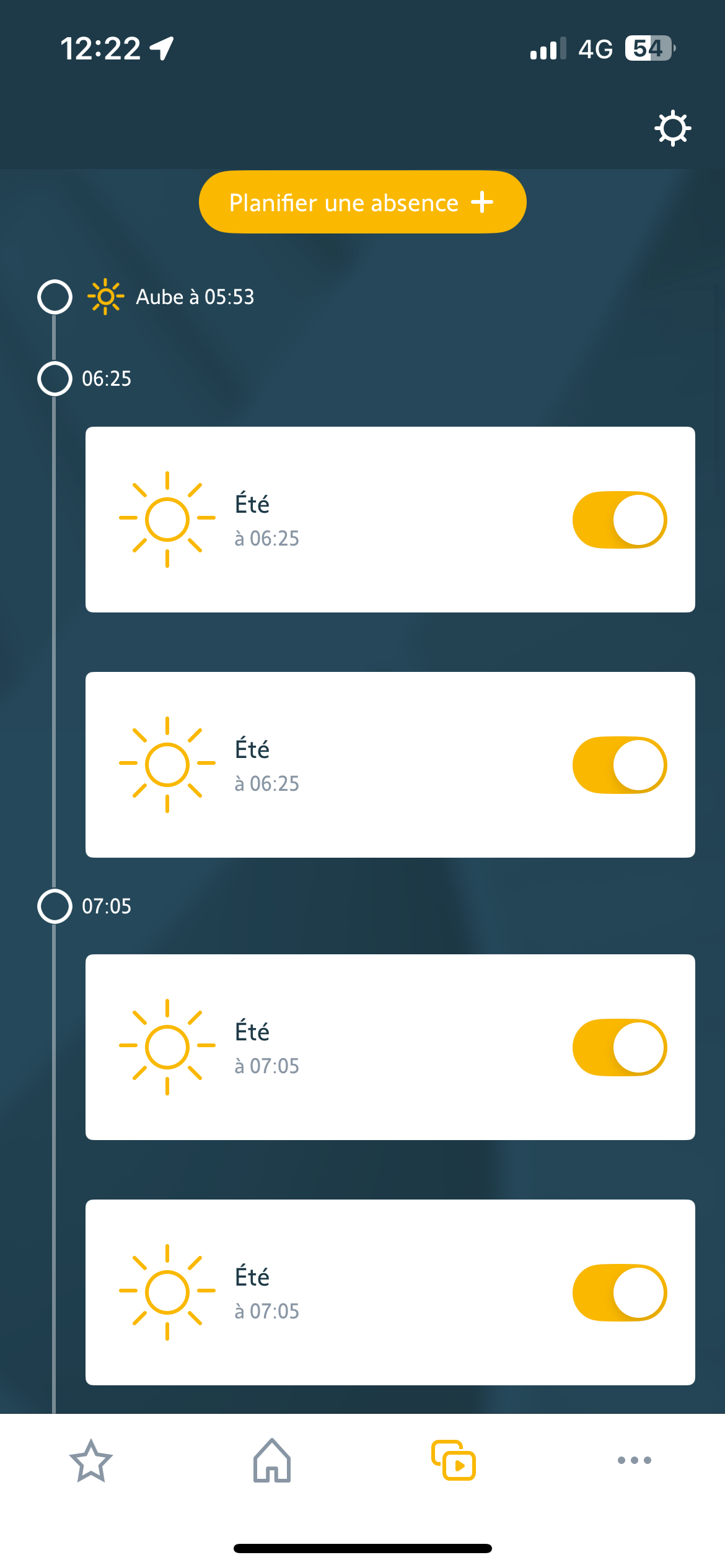Disable the first Été switch at 06:25

[619, 520]
